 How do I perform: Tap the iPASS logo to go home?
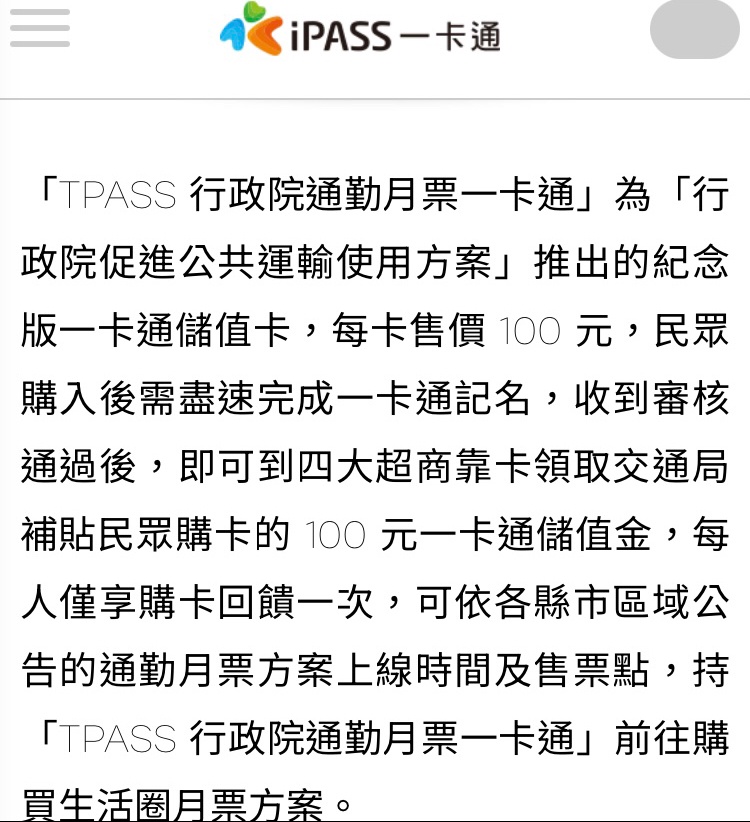360,31
